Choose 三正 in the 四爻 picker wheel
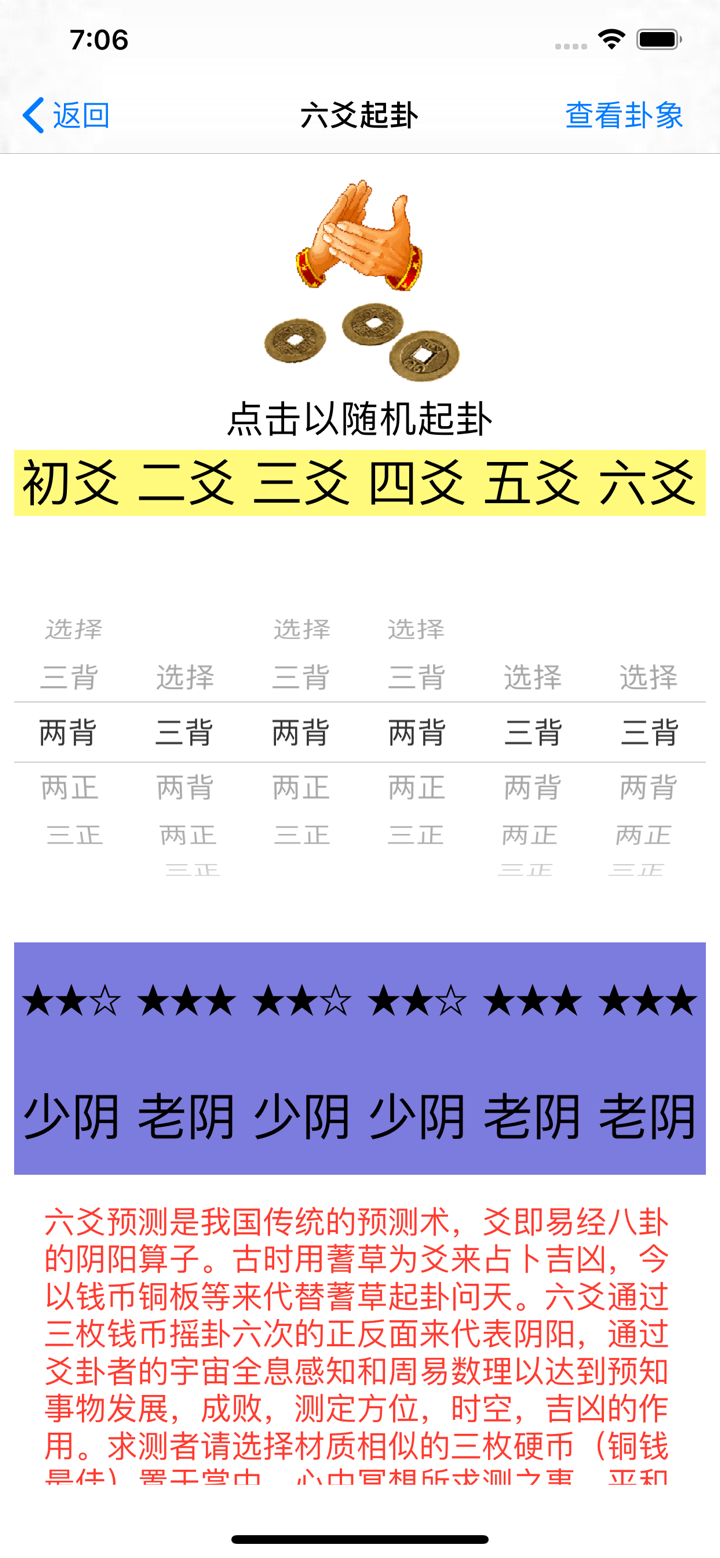Screen dimensions: 720x1558 pyautogui.click(x=414, y=836)
